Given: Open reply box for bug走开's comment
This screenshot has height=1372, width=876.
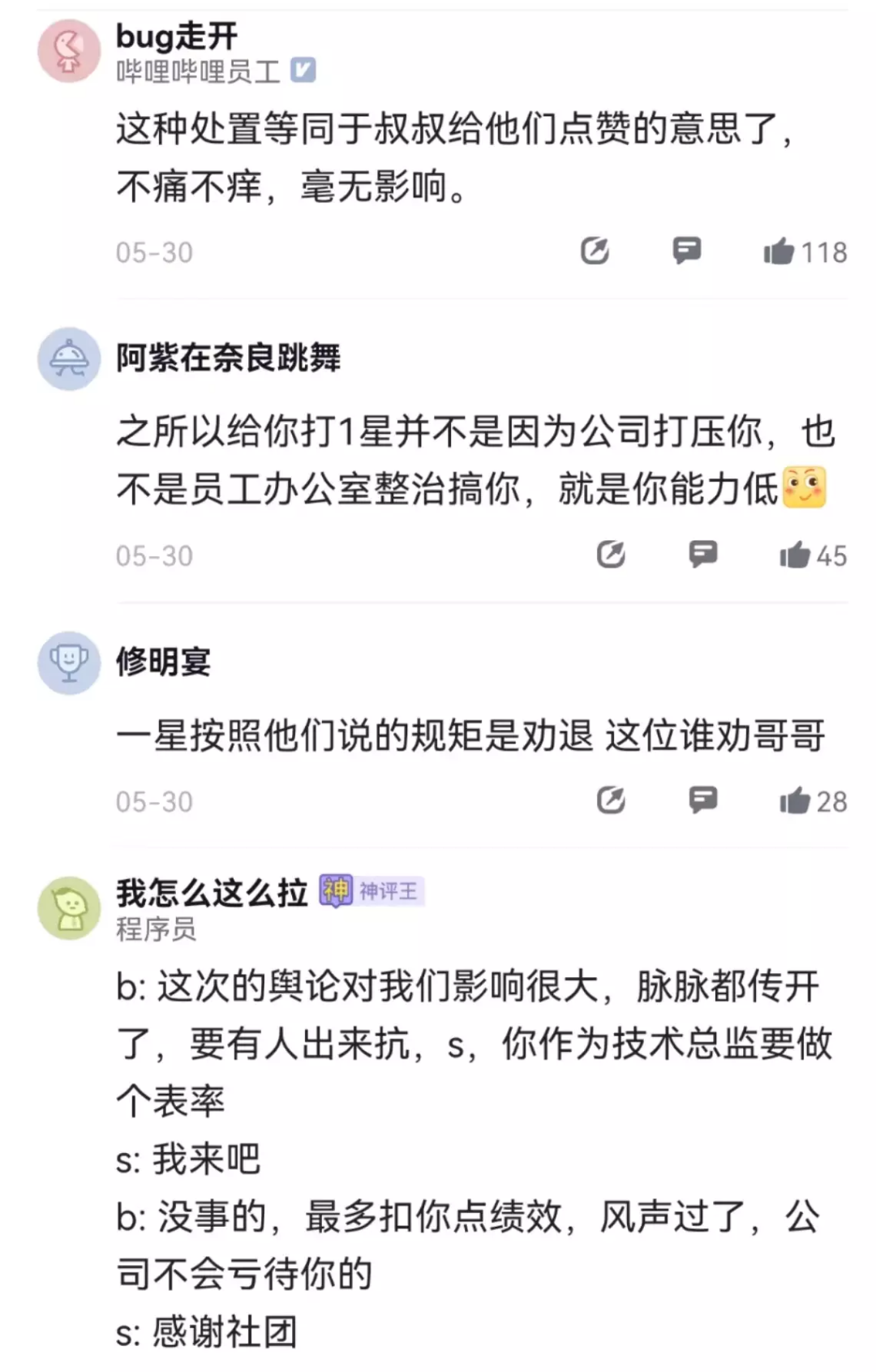Looking at the screenshot, I should [686, 252].
